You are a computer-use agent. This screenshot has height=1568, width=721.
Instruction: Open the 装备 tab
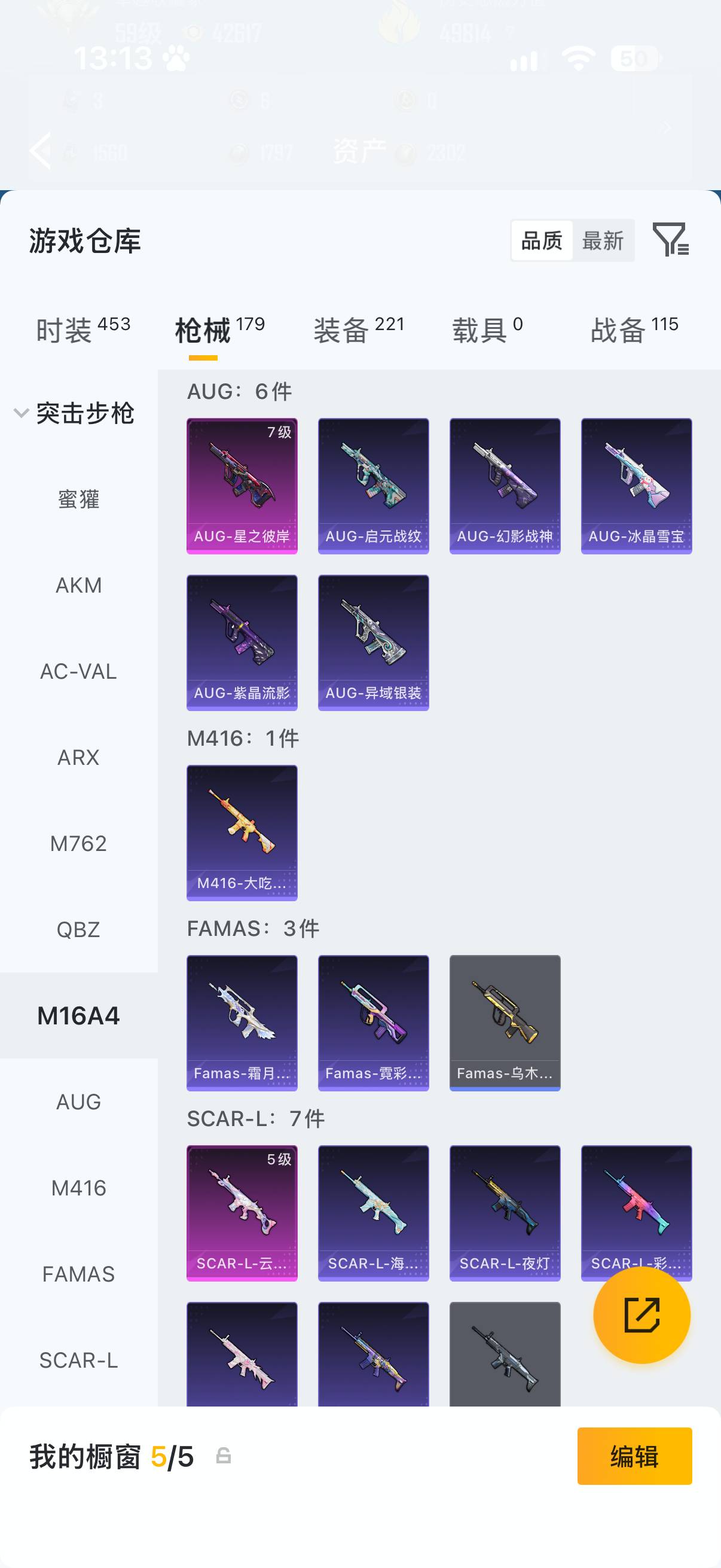tap(359, 331)
